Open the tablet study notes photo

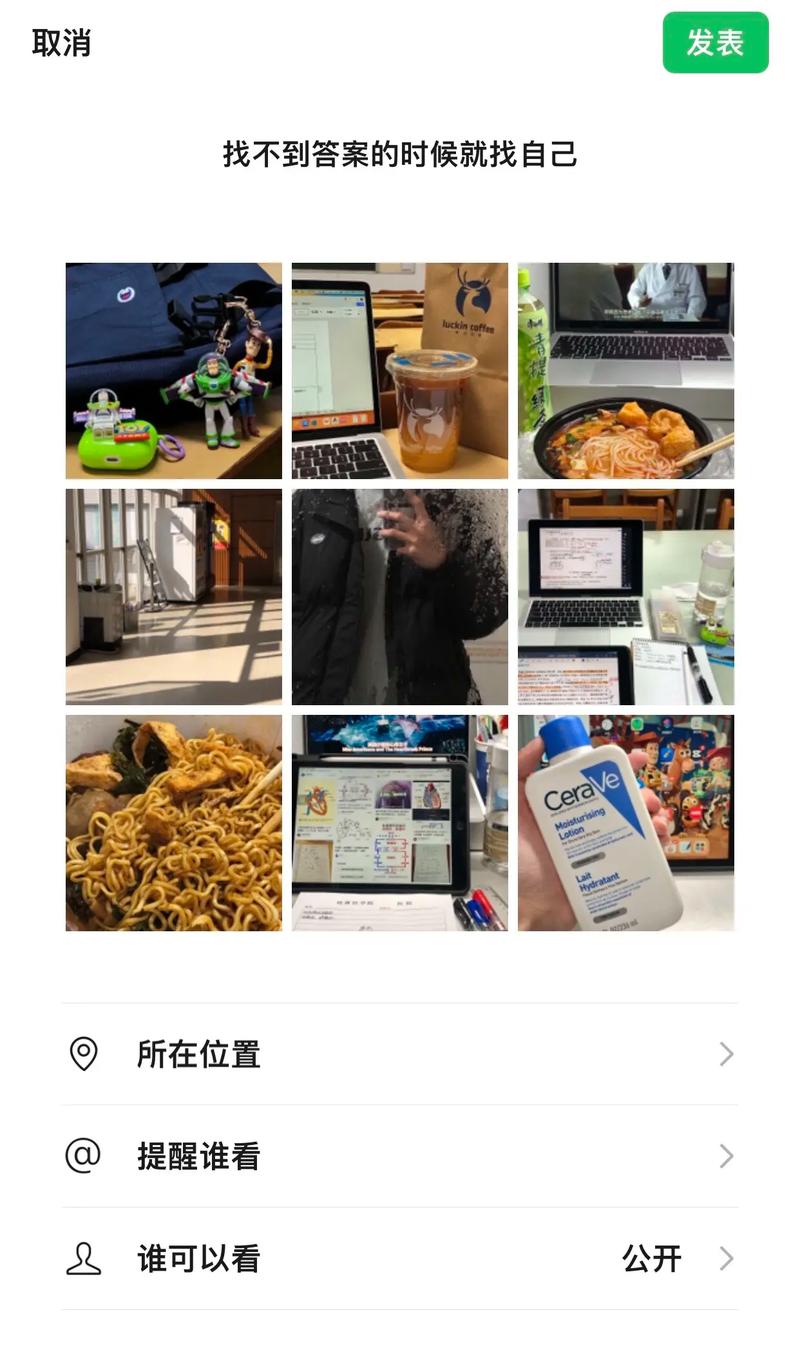point(399,822)
